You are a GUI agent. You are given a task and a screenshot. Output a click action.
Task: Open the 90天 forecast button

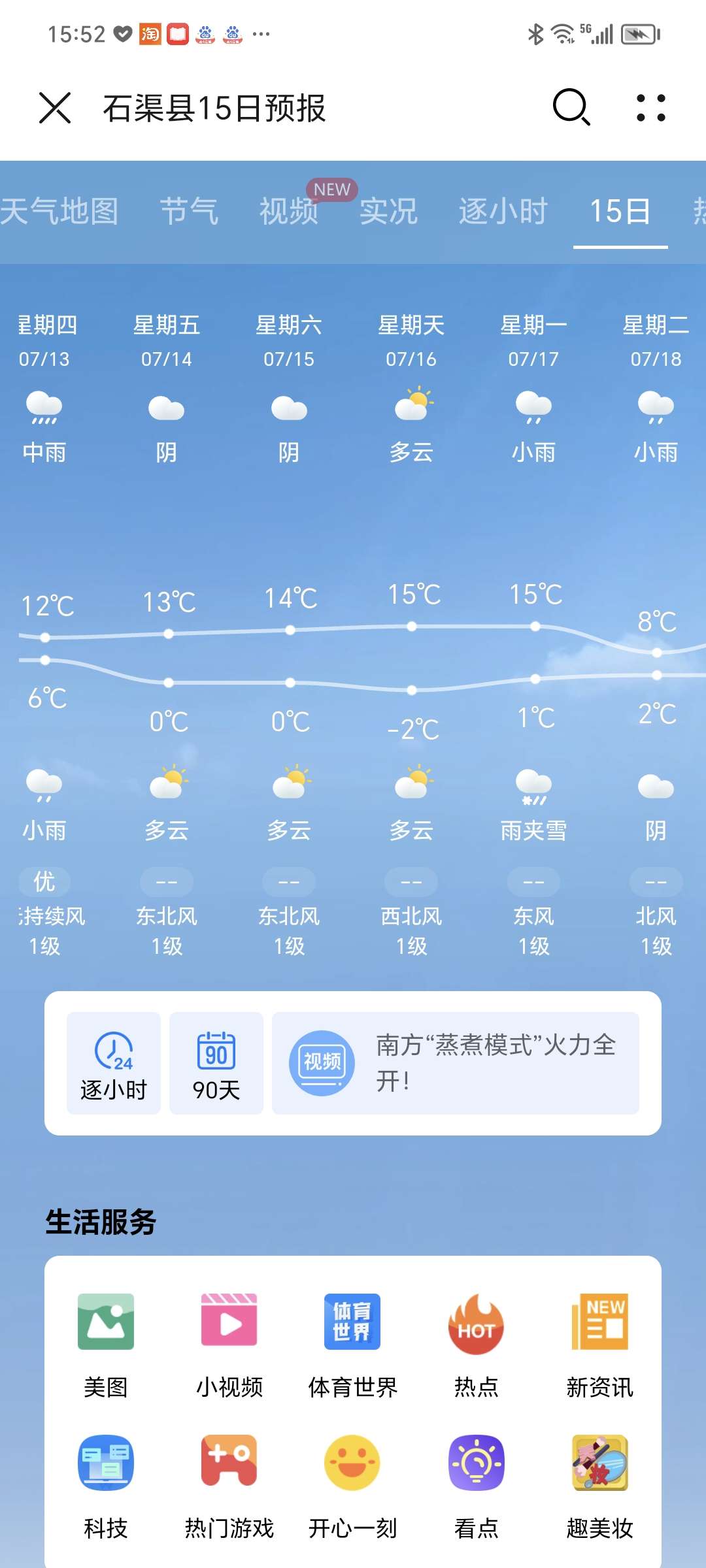pyautogui.click(x=216, y=1063)
